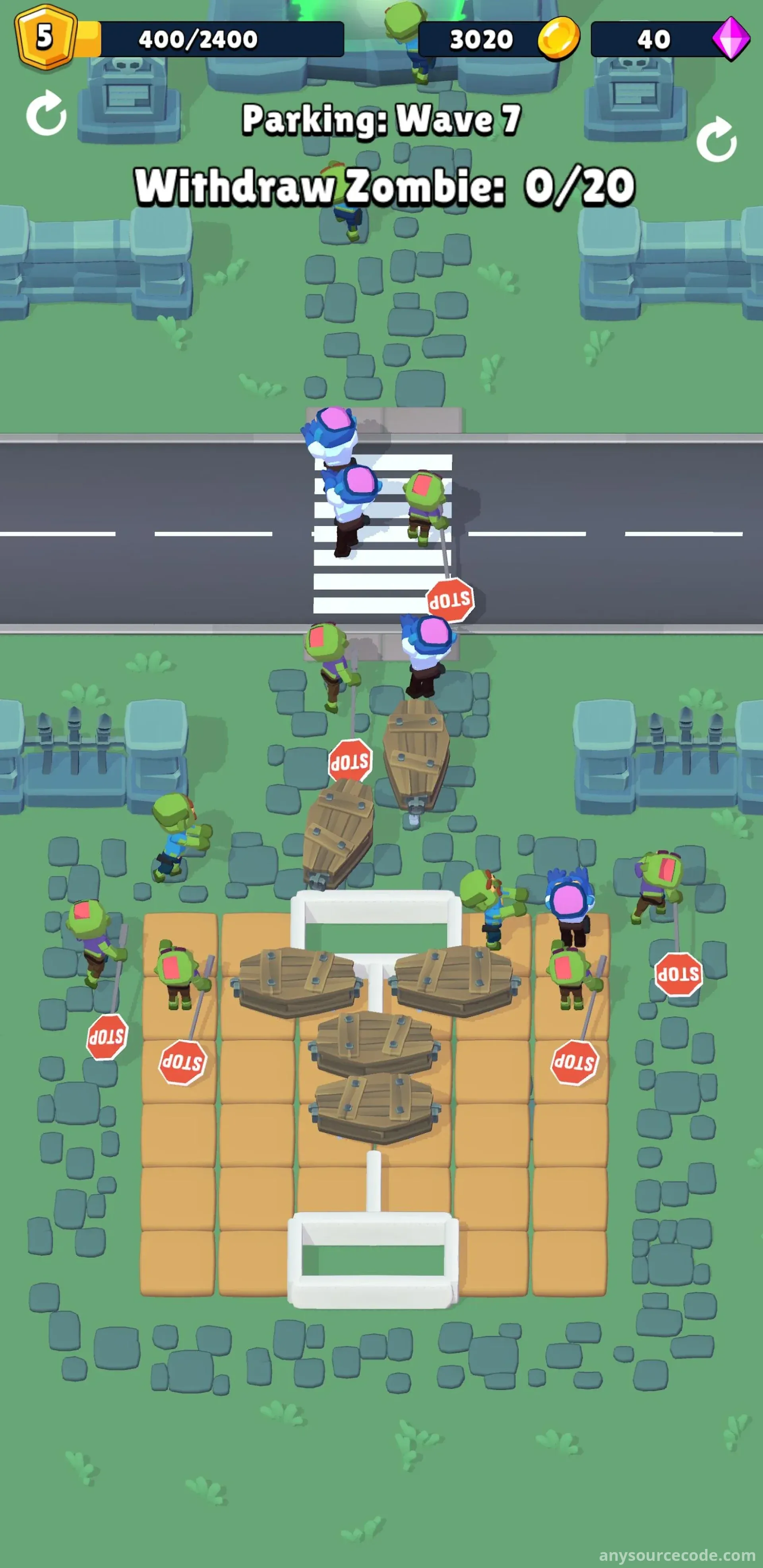Tap the tilted coffin beside the STOP sign
Image resolution: width=763 pixels, height=1568 pixels.
coord(339,832)
